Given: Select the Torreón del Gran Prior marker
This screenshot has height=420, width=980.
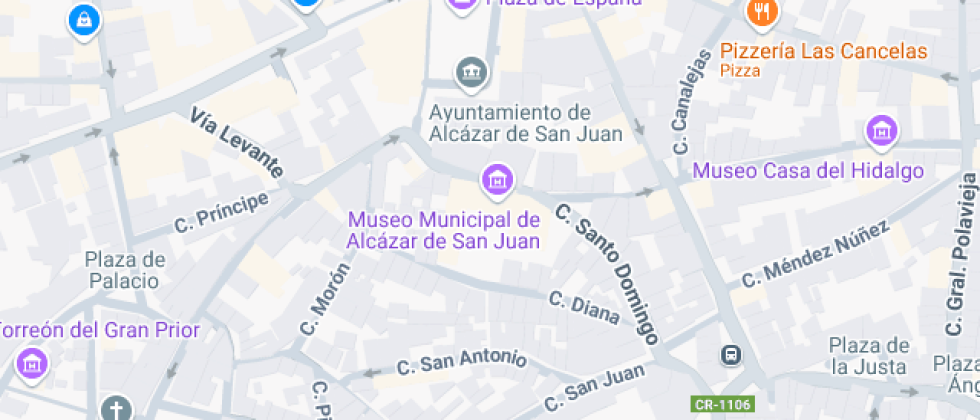Looking at the screenshot, I should pyautogui.click(x=32, y=362).
